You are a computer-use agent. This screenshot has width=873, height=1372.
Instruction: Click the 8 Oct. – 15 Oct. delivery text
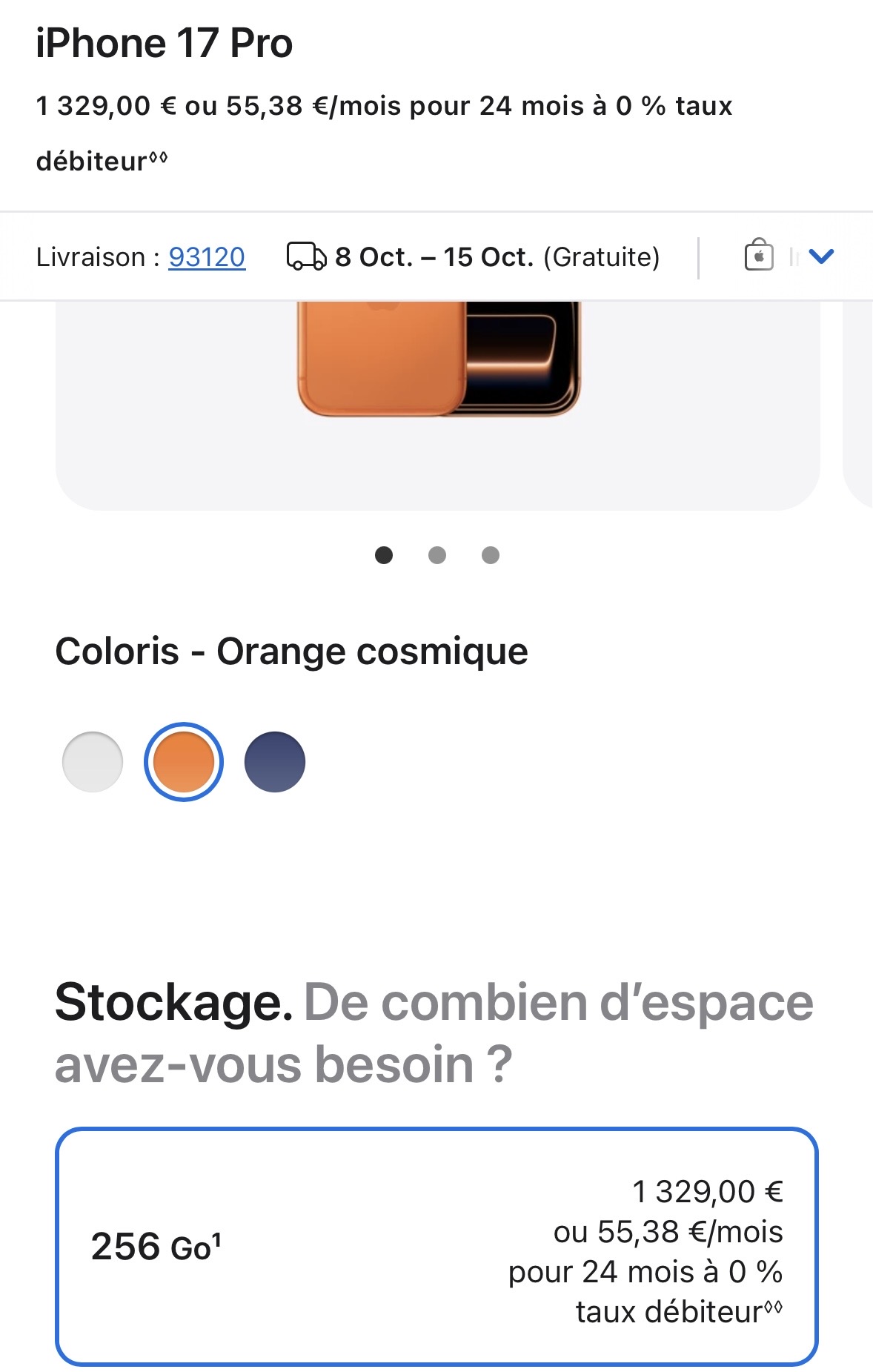point(434,256)
